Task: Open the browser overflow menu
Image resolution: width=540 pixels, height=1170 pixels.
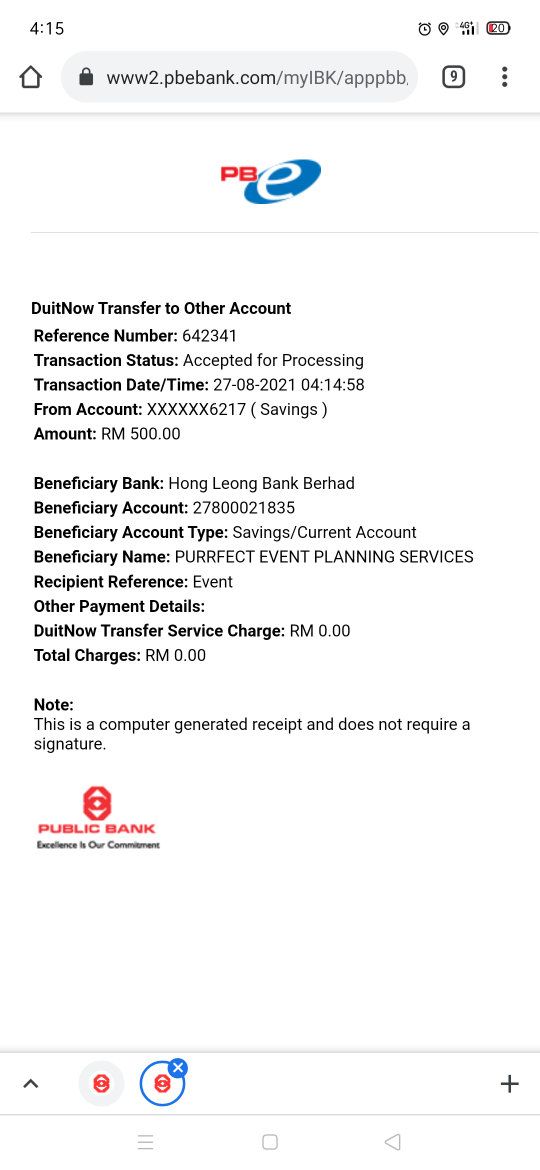Action: [x=505, y=77]
